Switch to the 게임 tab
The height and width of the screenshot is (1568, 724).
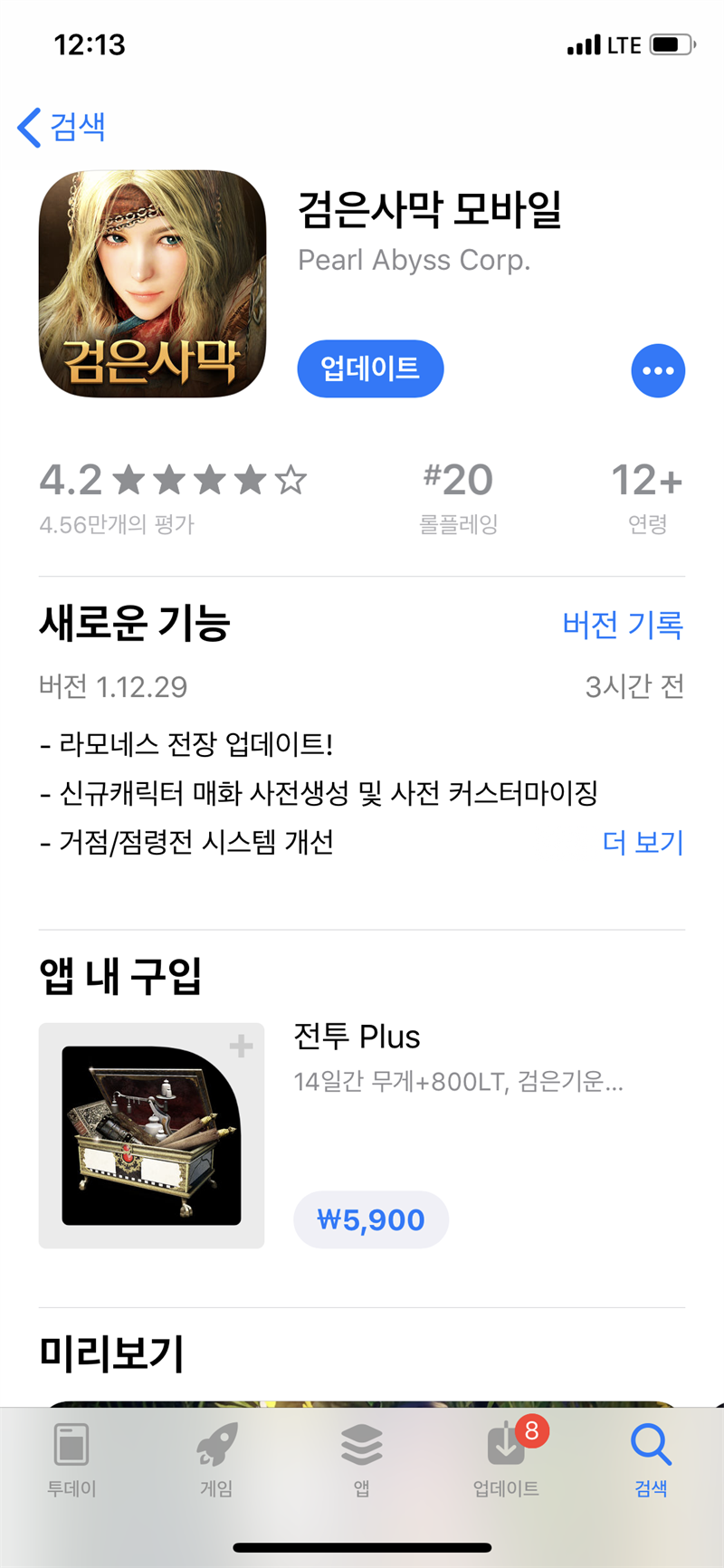coord(216,1459)
